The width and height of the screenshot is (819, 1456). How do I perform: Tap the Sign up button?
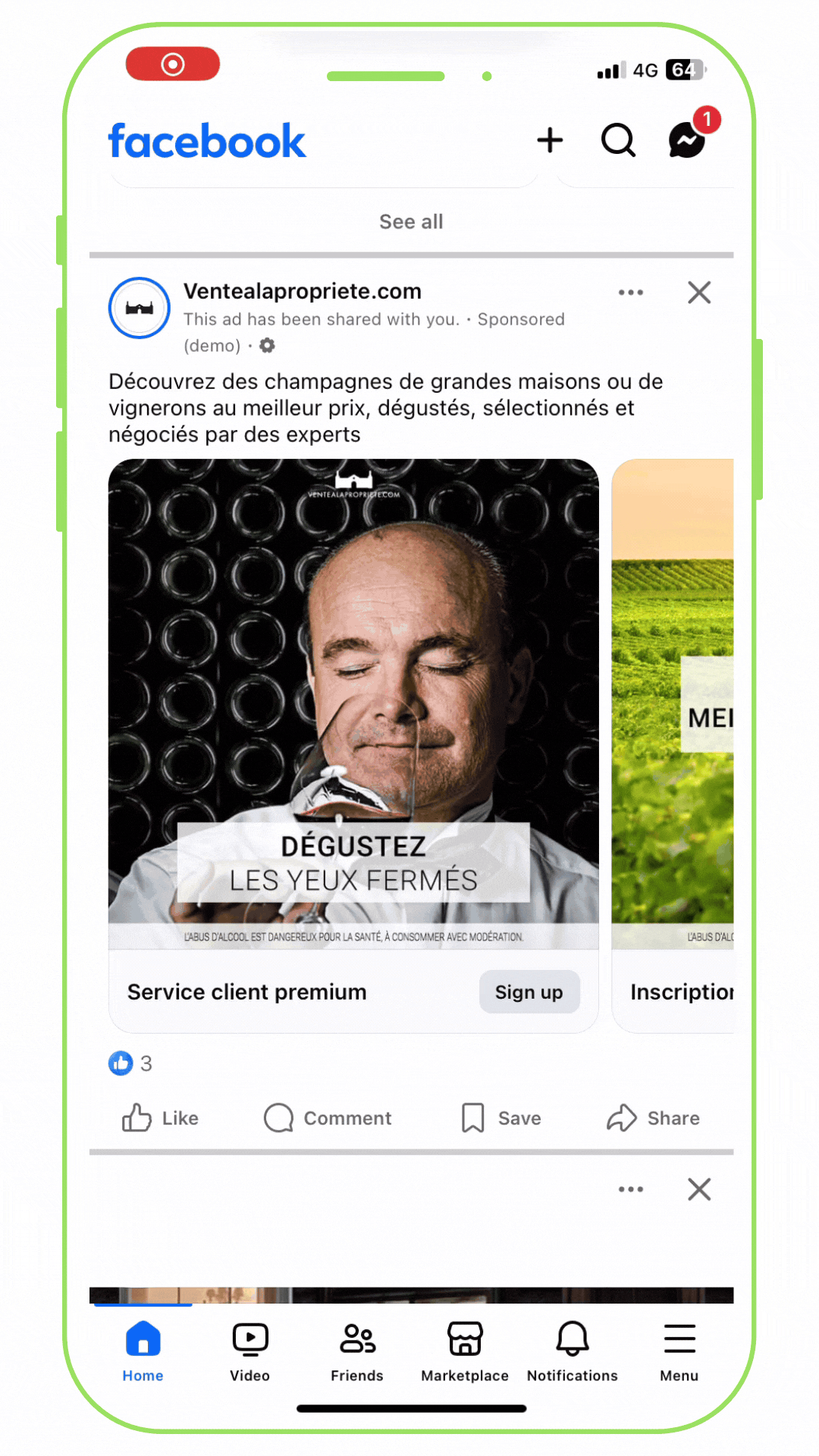[x=529, y=992]
